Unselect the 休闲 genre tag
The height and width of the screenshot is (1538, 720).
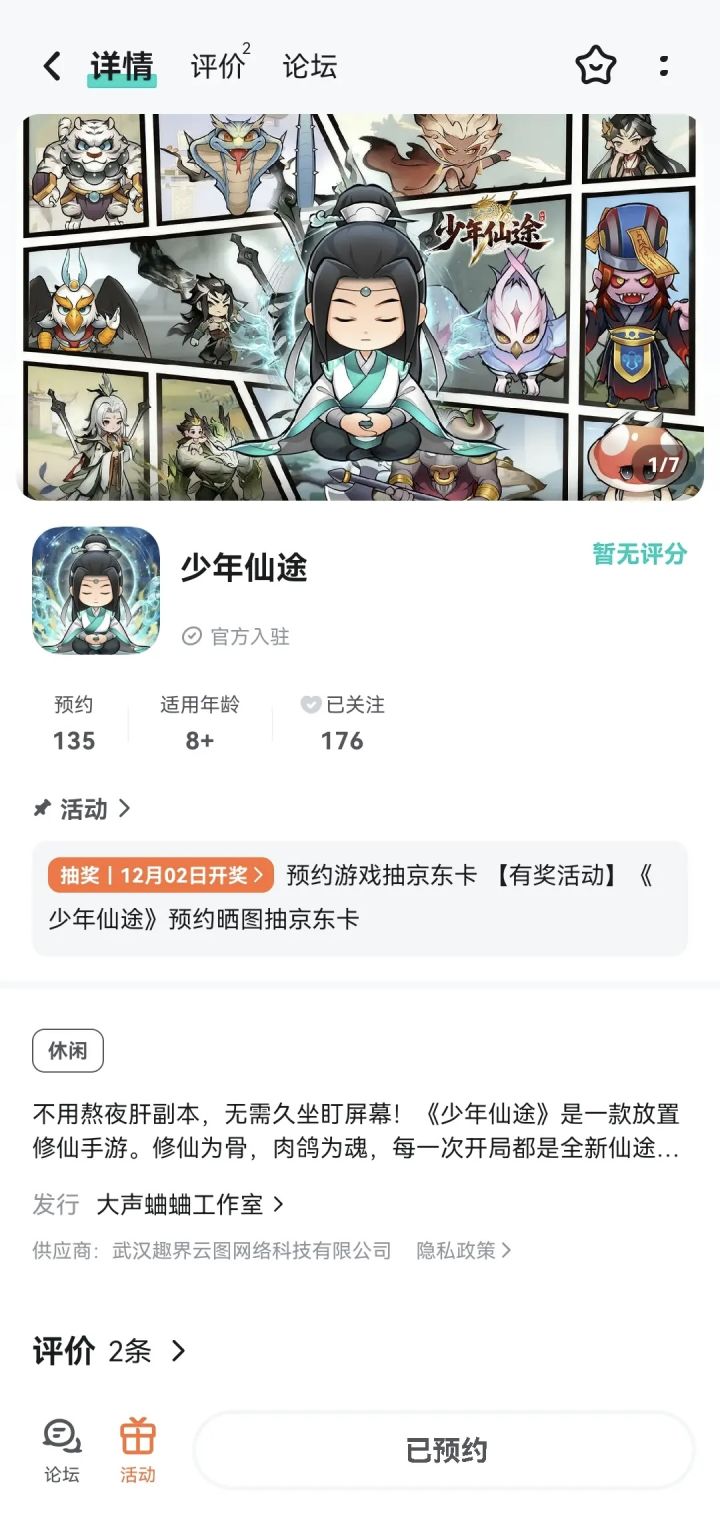tap(67, 1051)
